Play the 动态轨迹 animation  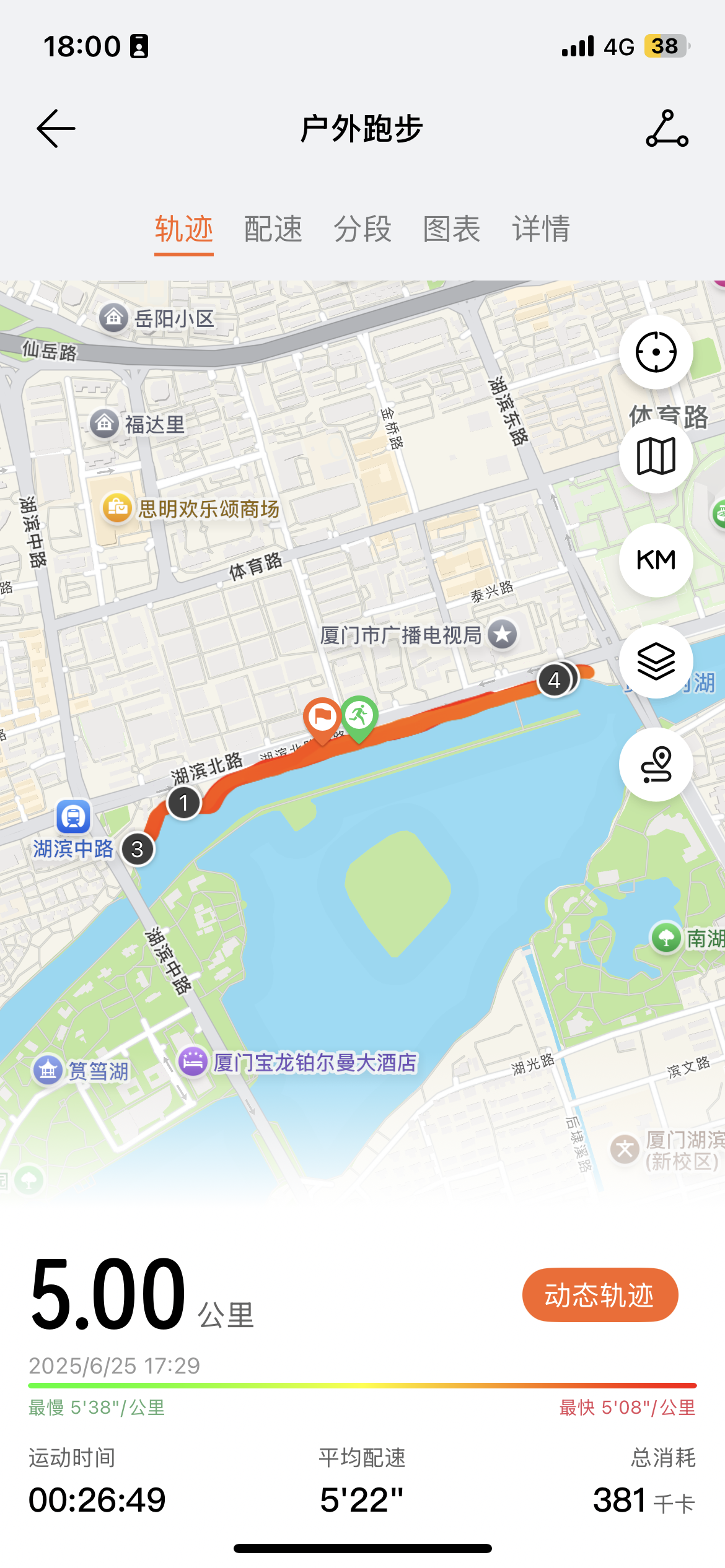click(600, 1295)
